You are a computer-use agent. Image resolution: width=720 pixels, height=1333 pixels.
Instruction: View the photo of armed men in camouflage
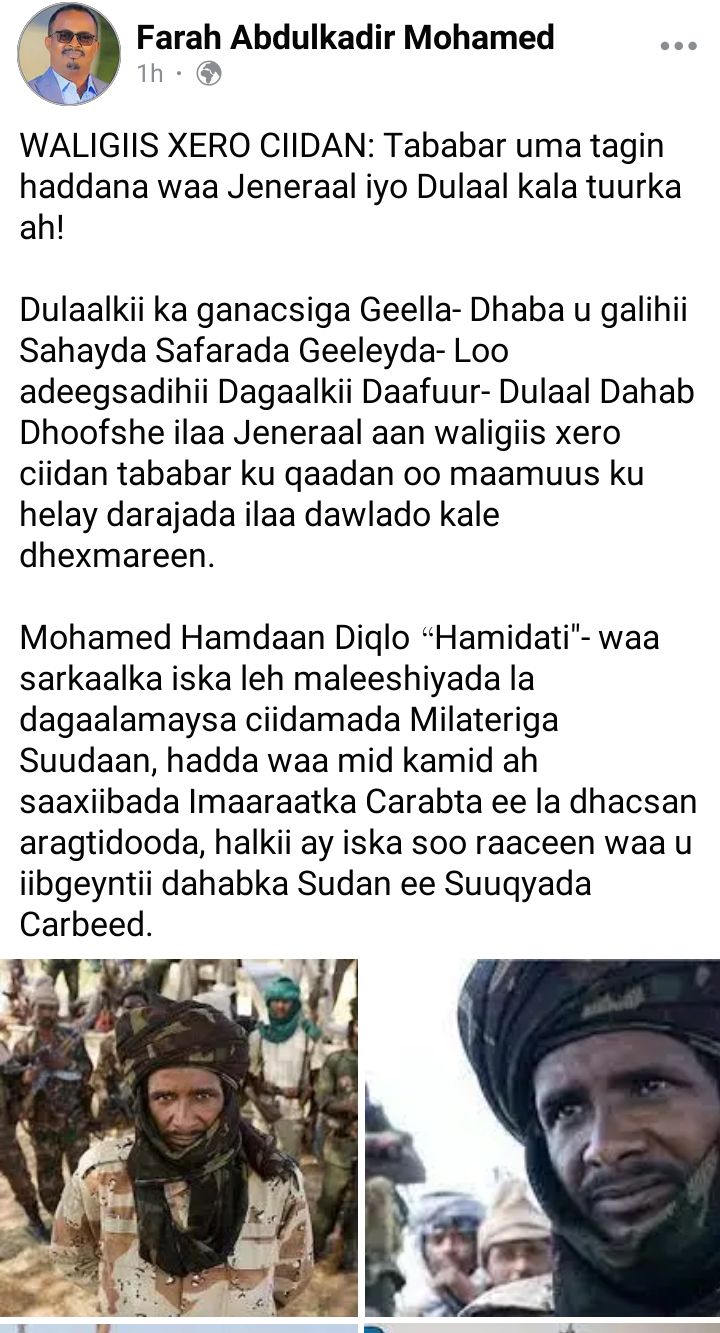tap(178, 1137)
